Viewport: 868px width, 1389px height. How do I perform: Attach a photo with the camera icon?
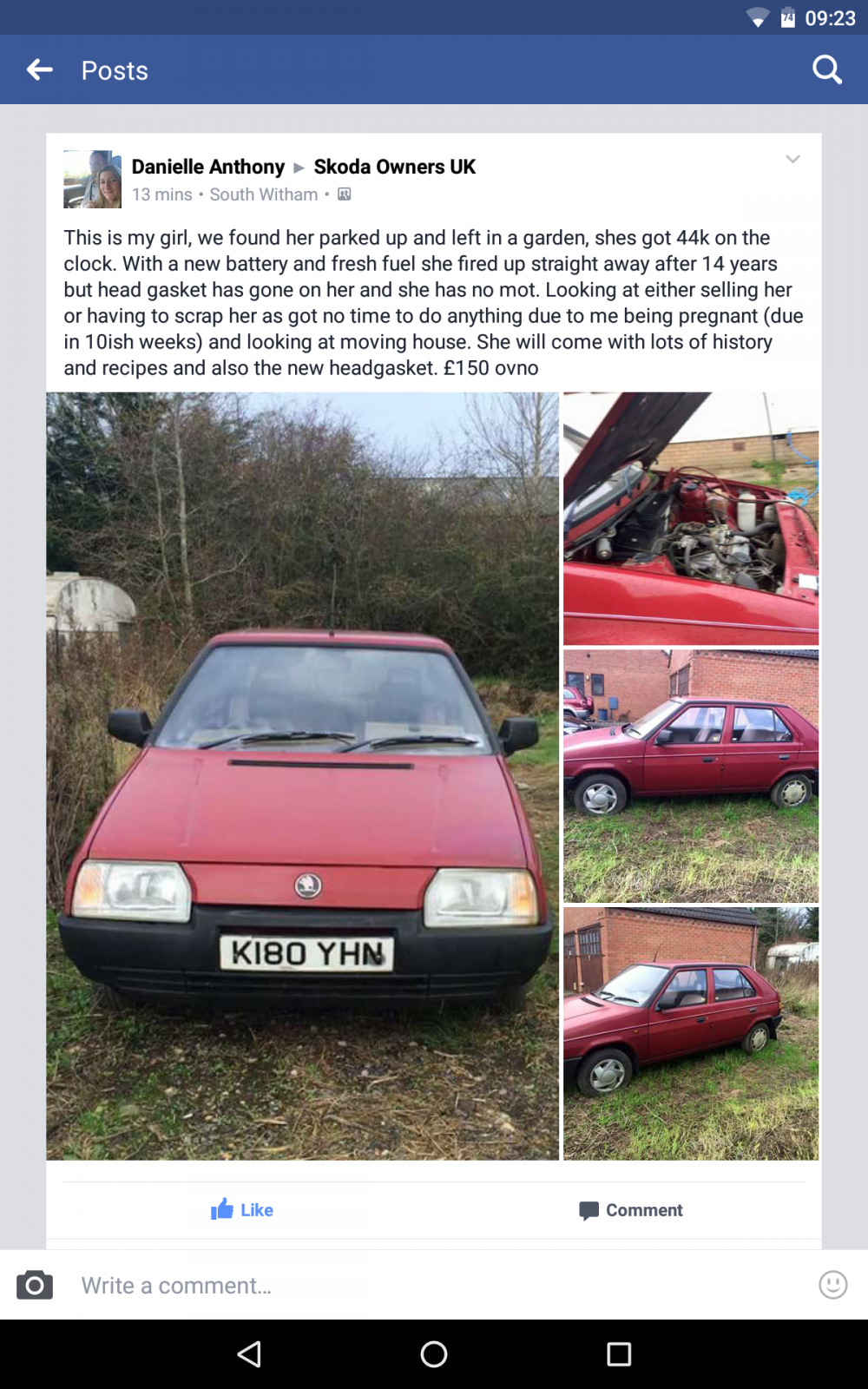coord(35,1285)
